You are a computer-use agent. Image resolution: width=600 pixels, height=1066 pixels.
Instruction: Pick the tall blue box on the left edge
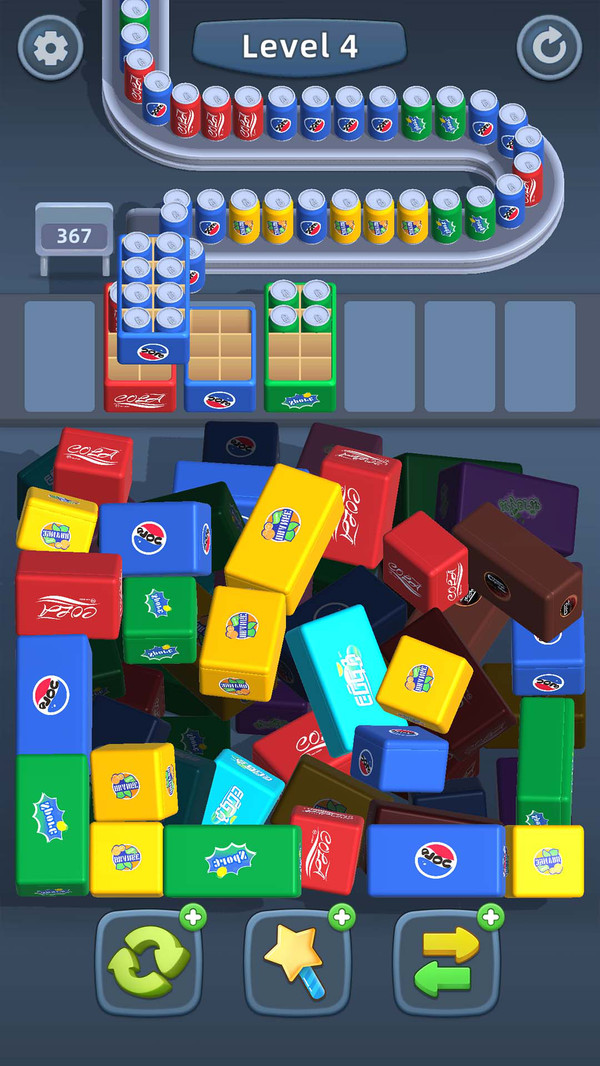(54, 695)
